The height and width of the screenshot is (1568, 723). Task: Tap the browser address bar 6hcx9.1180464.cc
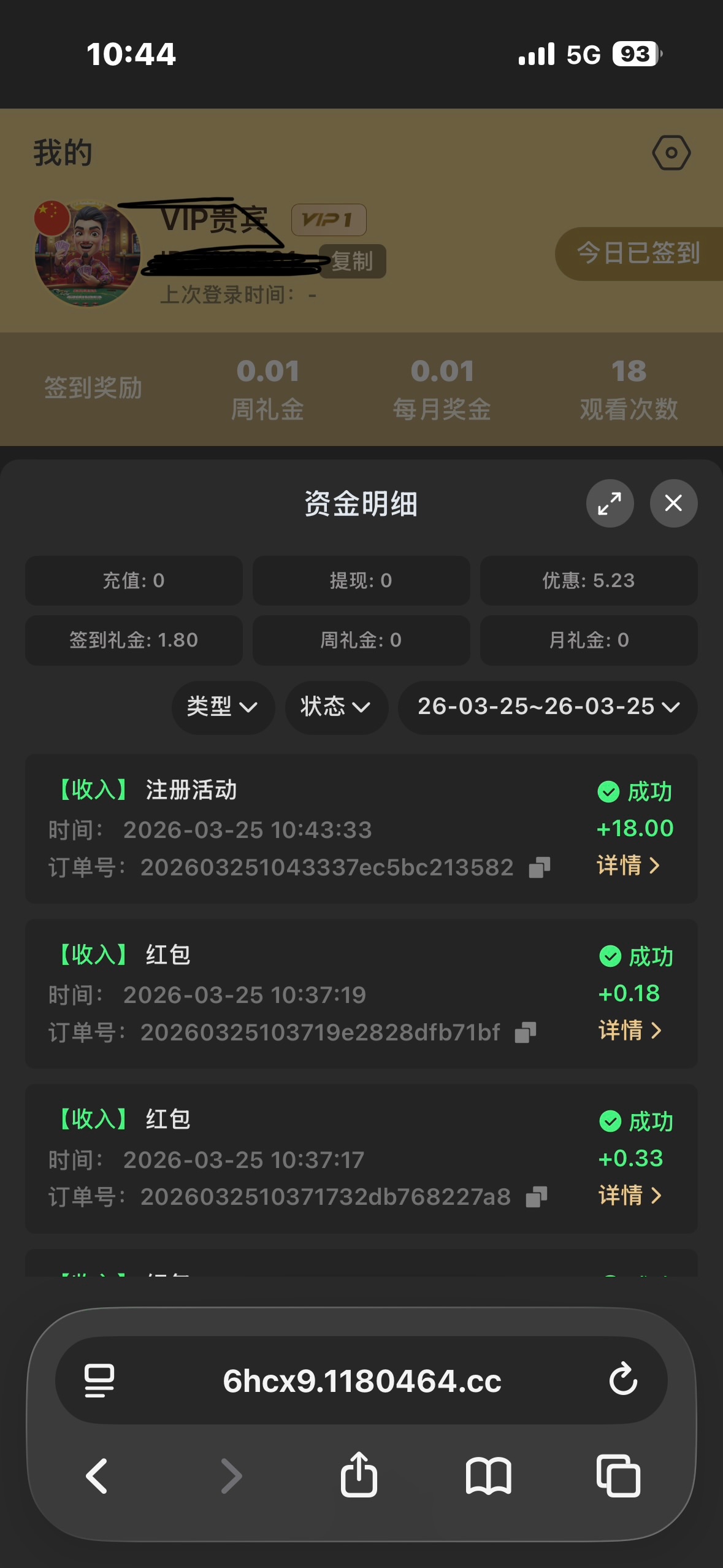click(x=362, y=1381)
